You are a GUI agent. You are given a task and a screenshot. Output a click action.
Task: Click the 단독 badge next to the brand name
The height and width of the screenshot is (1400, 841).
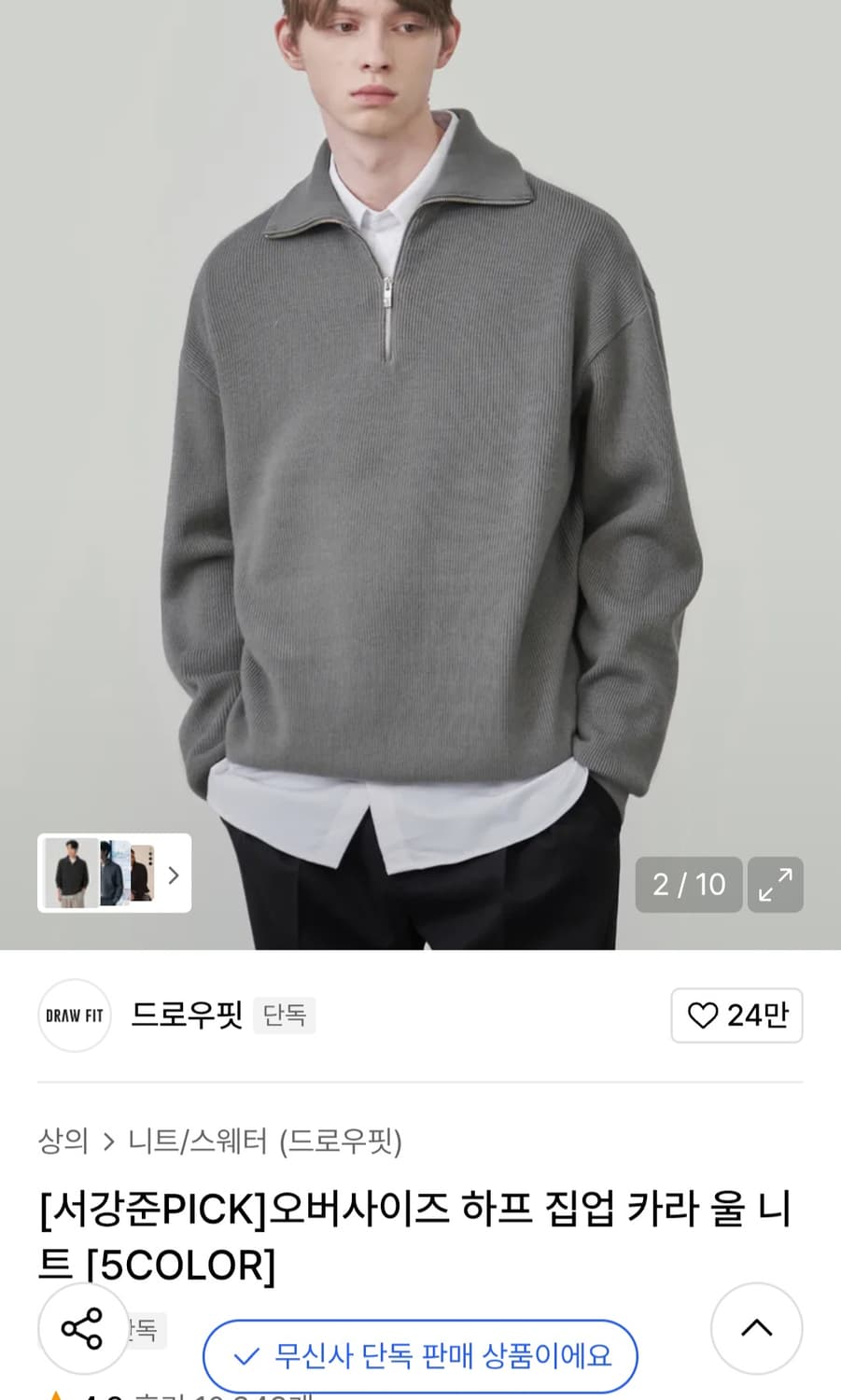286,1016
